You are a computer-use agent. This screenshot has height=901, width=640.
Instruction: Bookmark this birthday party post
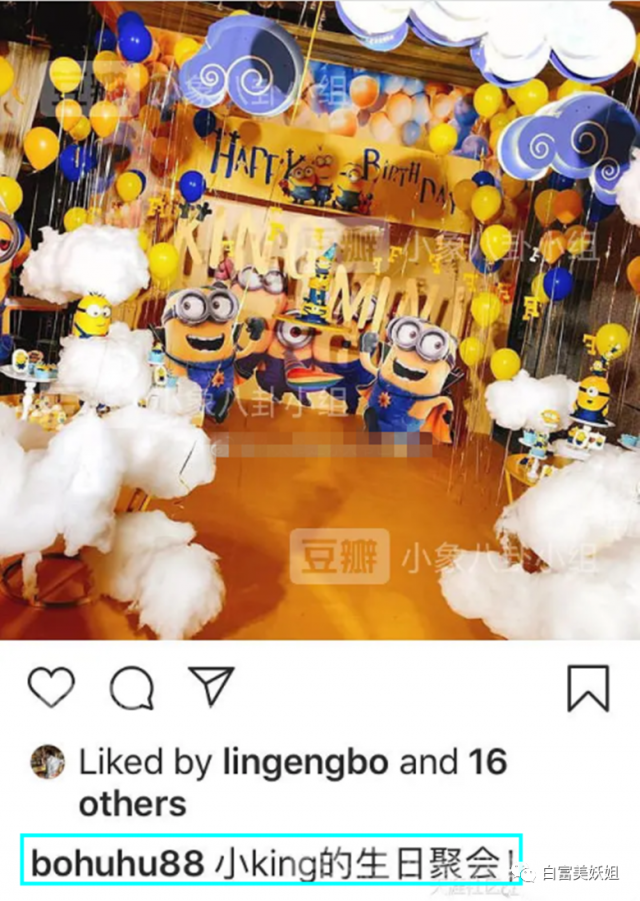pyautogui.click(x=589, y=688)
